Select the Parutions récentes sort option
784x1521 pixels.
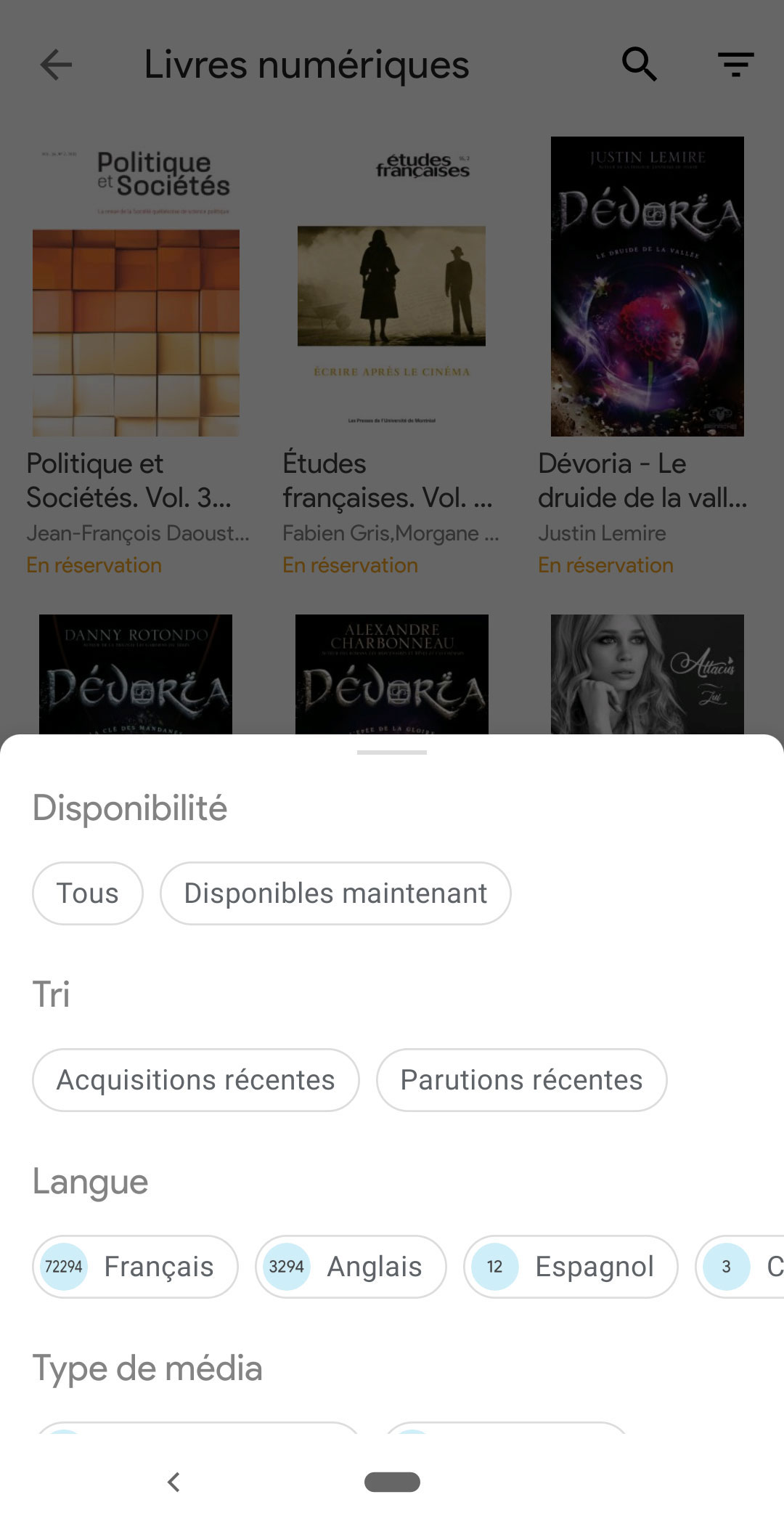(x=521, y=1079)
